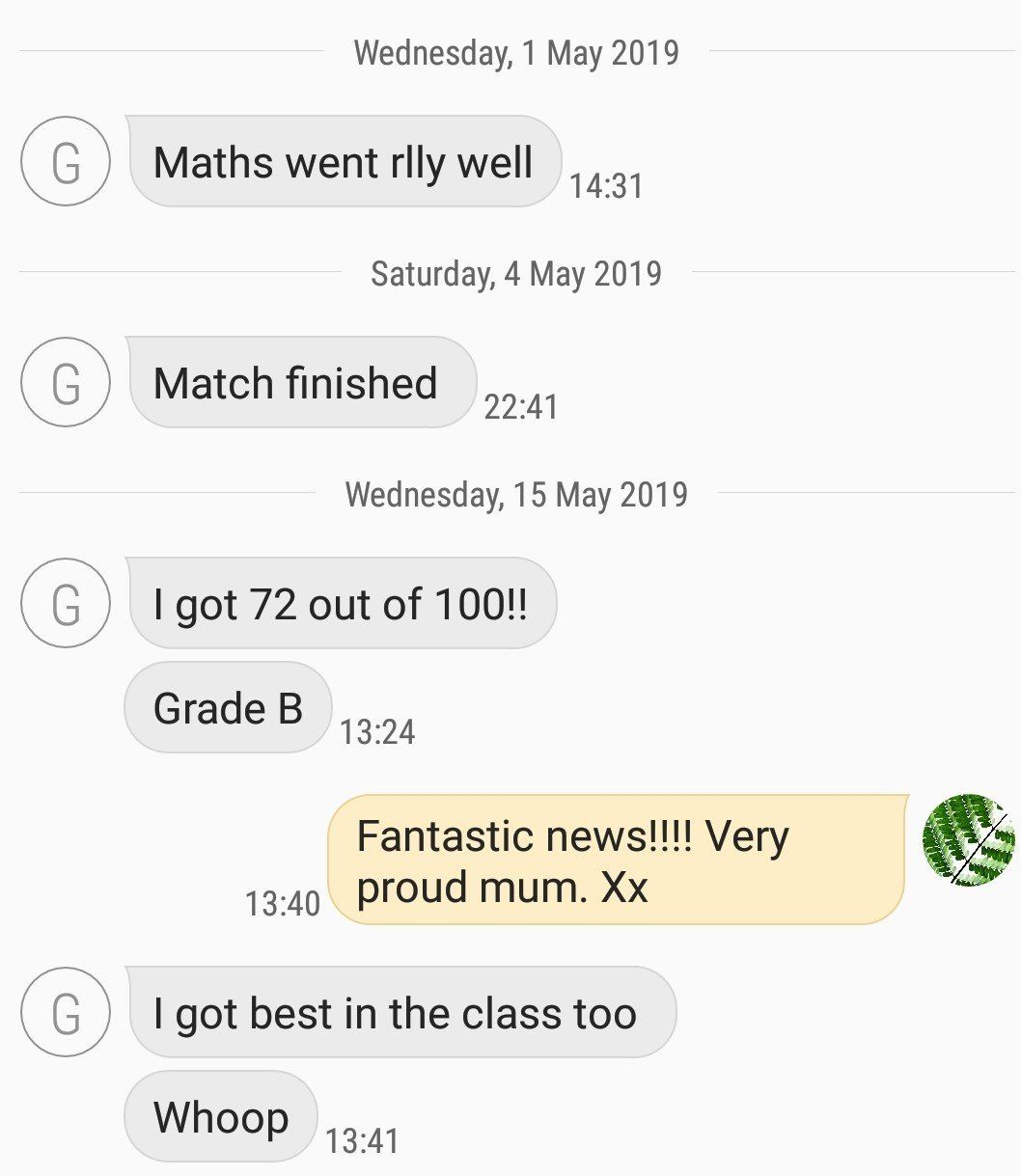Tap G's avatar next to 'Match finished'
Image resolution: width=1021 pixels, height=1176 pixels.
point(65,382)
